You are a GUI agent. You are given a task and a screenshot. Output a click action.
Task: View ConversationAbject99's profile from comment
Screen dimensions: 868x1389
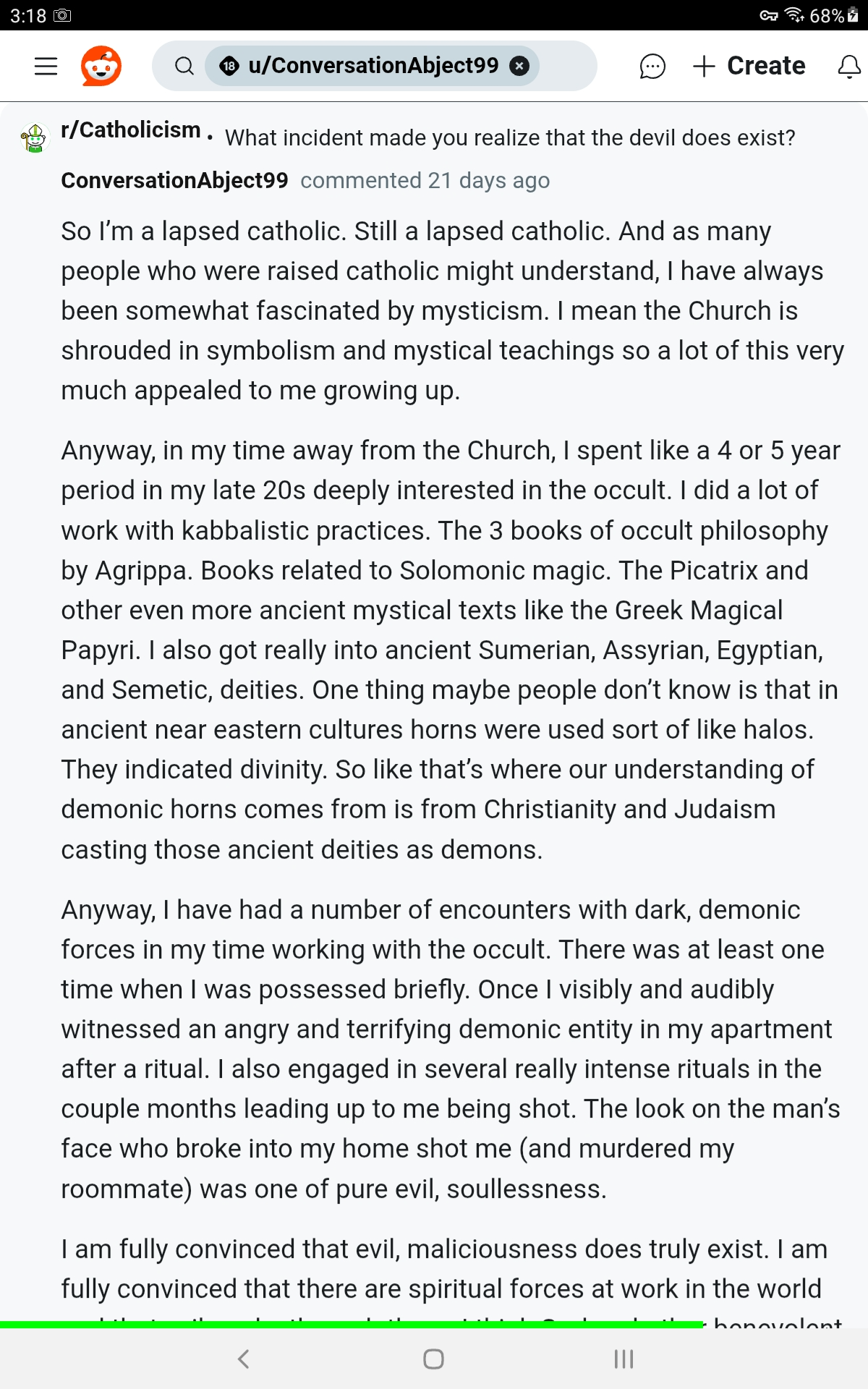pos(174,180)
